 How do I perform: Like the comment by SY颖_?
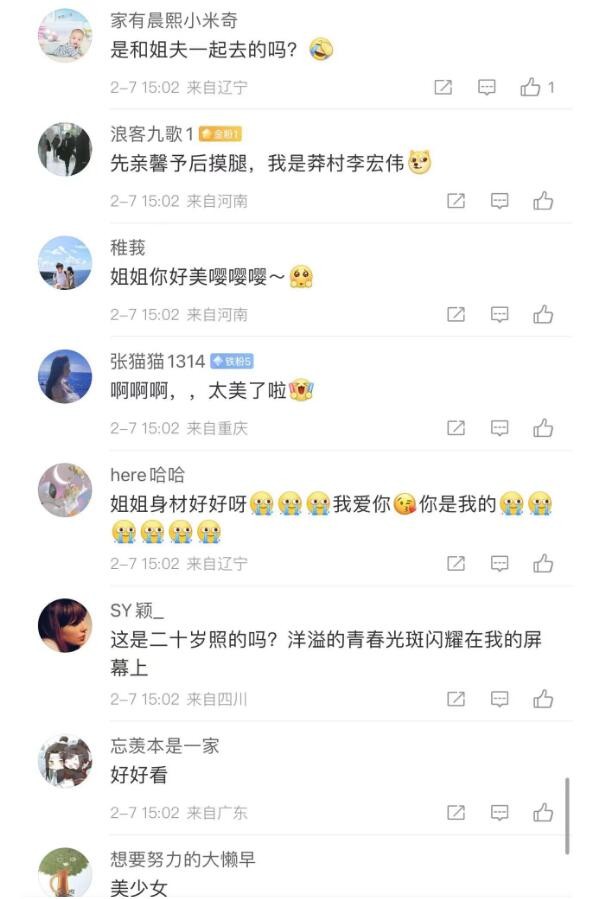(543, 699)
